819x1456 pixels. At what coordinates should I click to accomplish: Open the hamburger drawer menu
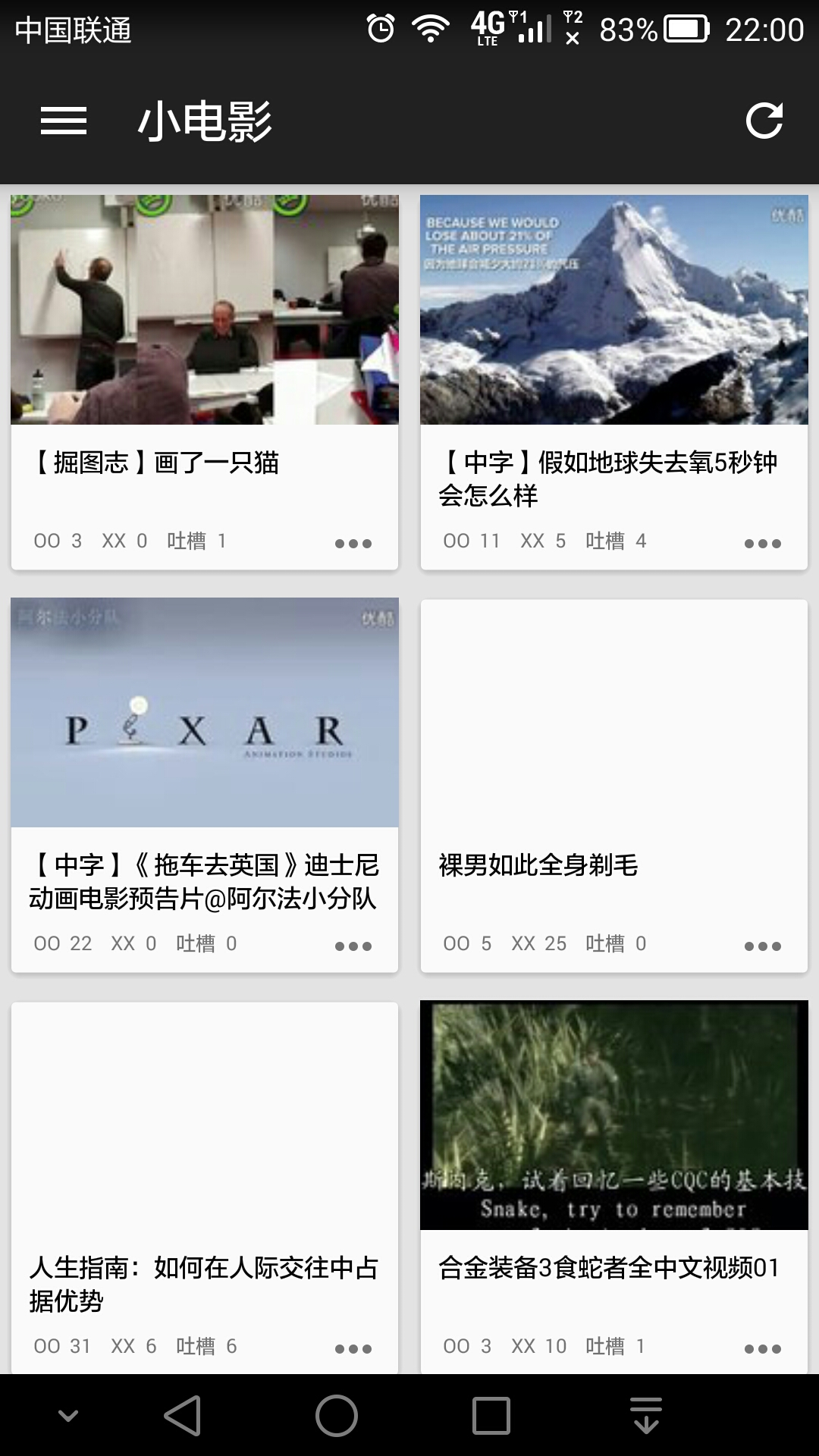point(64,121)
